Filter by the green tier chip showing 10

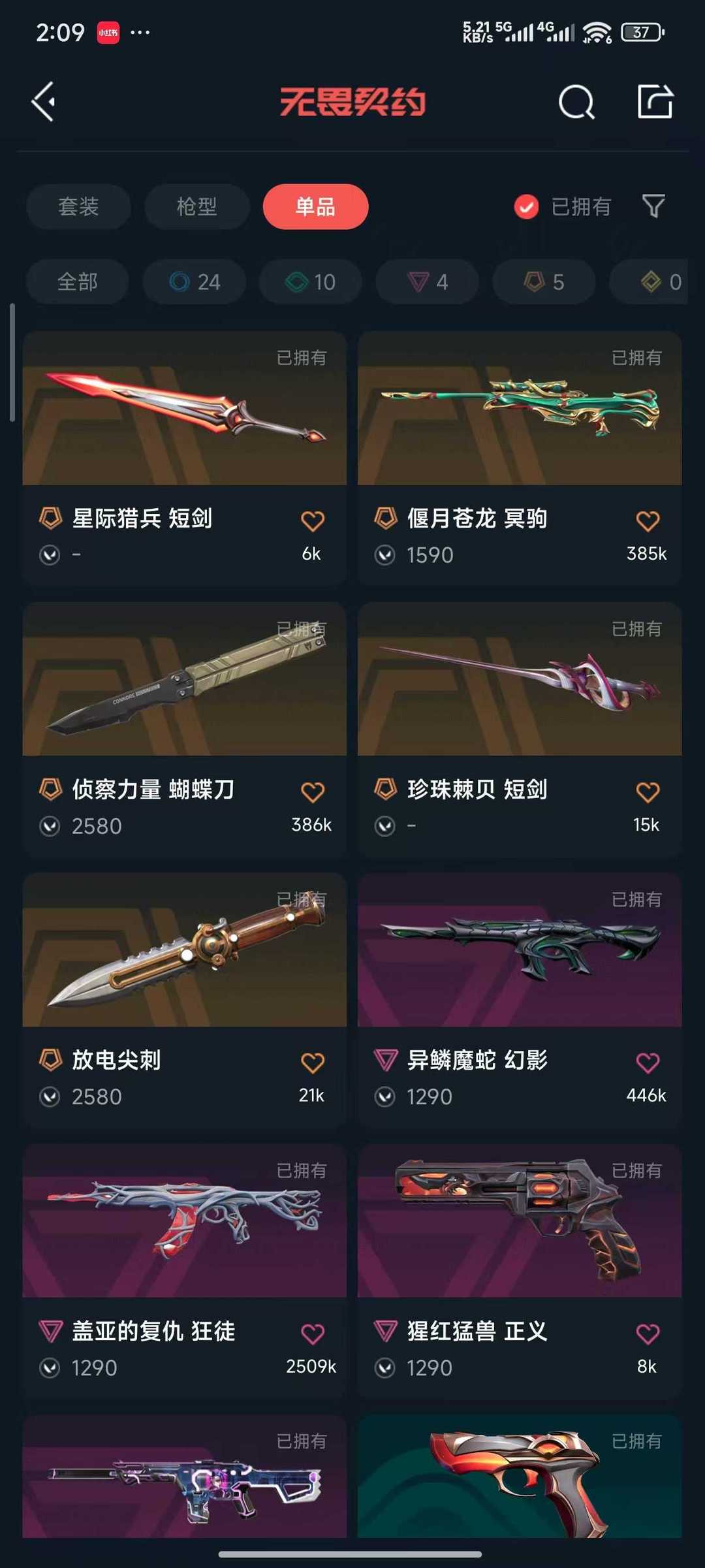(311, 281)
